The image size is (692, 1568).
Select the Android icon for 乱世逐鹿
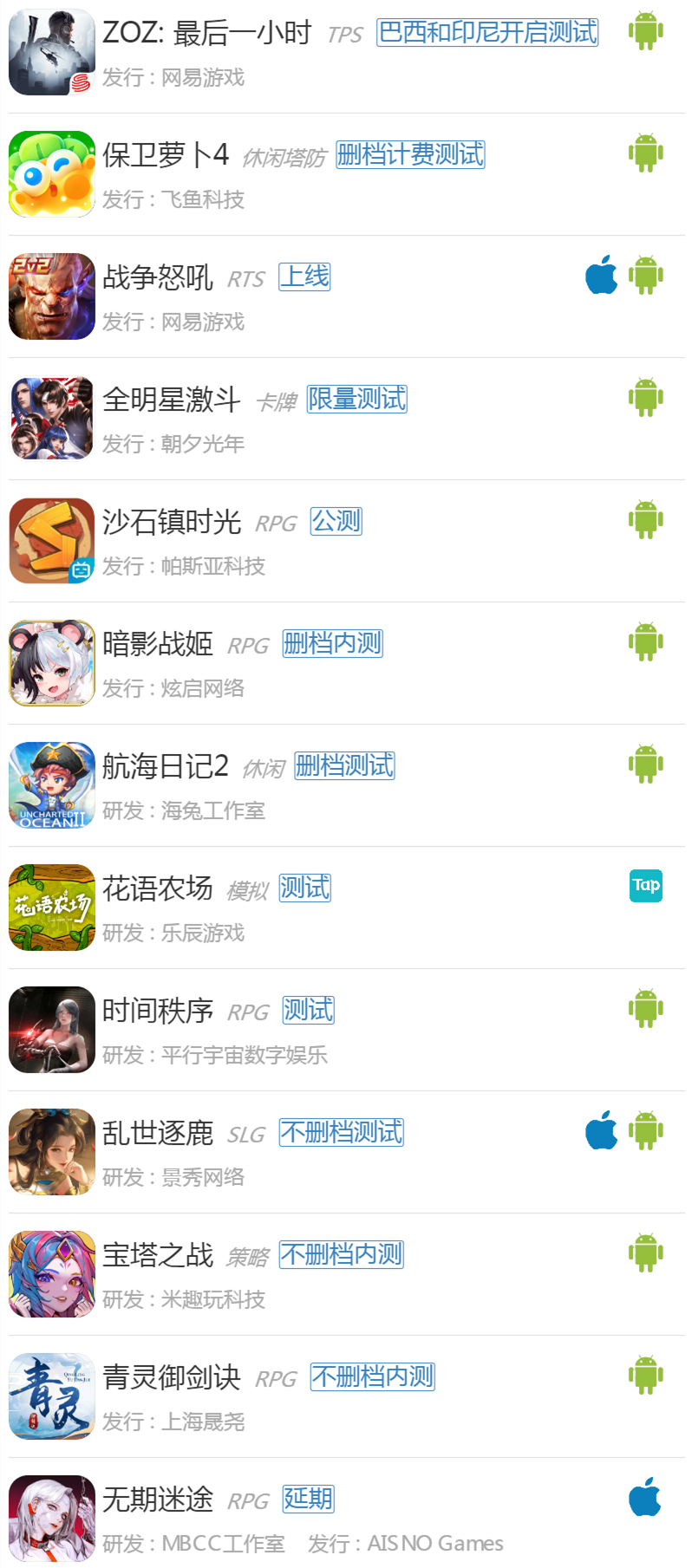(x=645, y=1131)
